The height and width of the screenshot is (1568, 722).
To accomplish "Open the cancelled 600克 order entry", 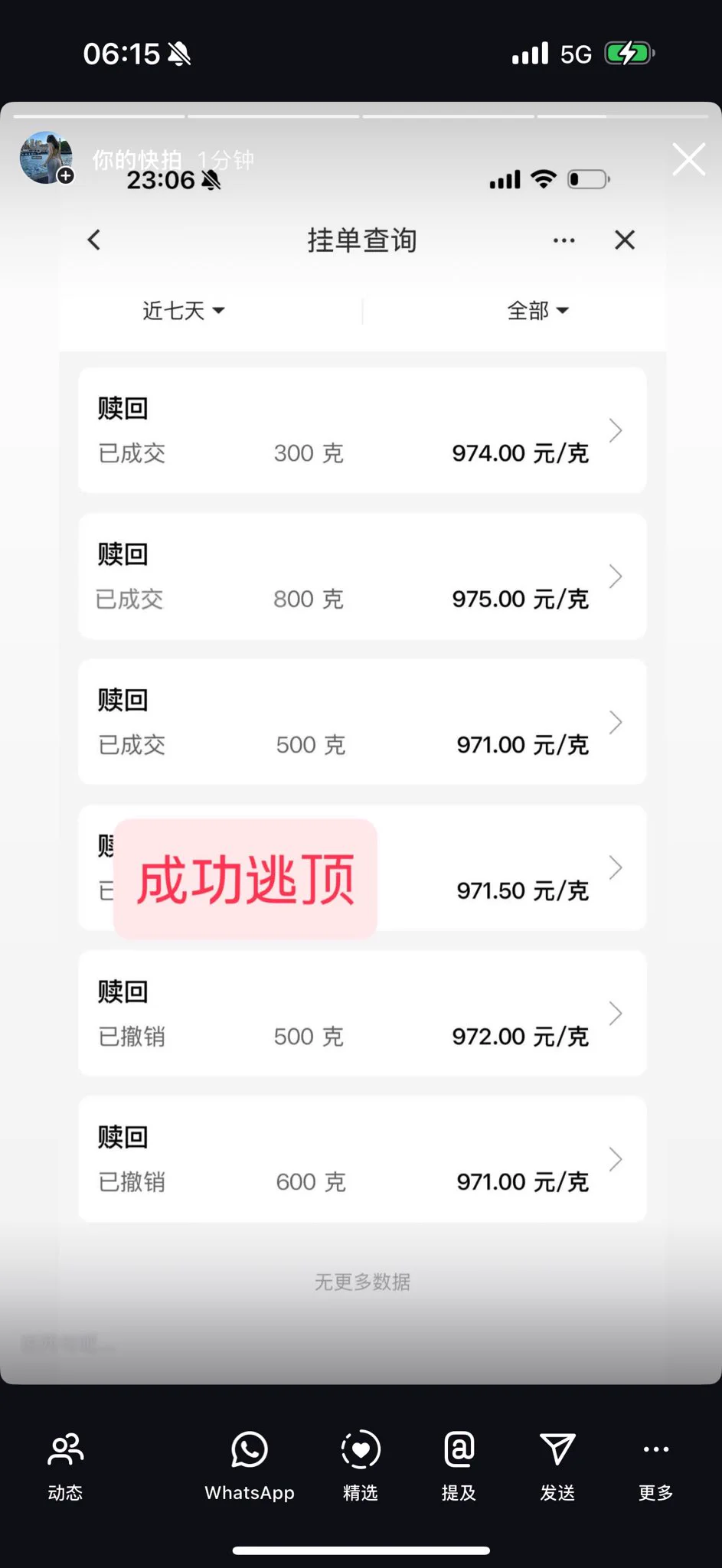I will click(361, 1158).
